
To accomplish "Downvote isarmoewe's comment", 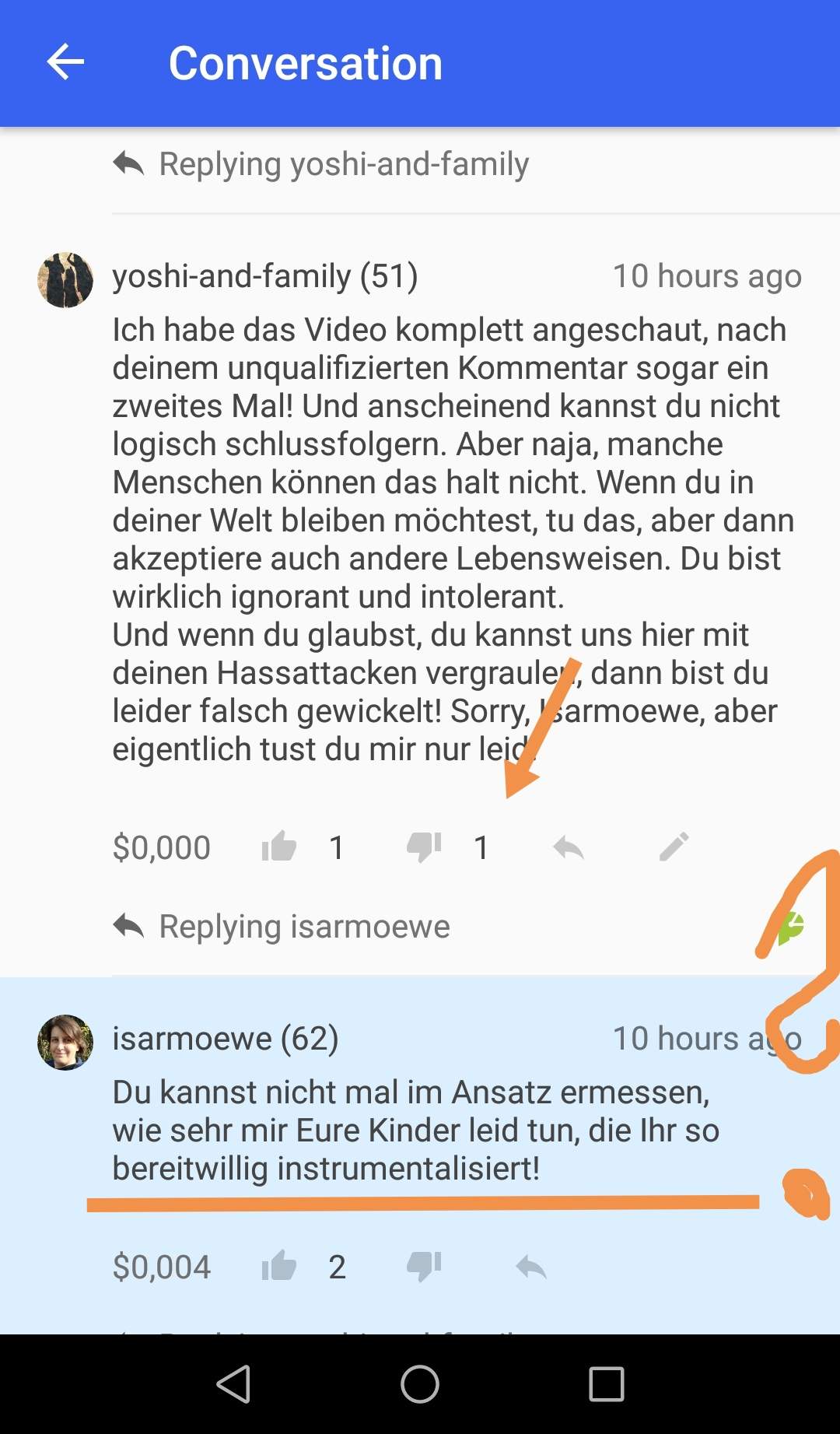I will pyautogui.click(x=424, y=1266).
